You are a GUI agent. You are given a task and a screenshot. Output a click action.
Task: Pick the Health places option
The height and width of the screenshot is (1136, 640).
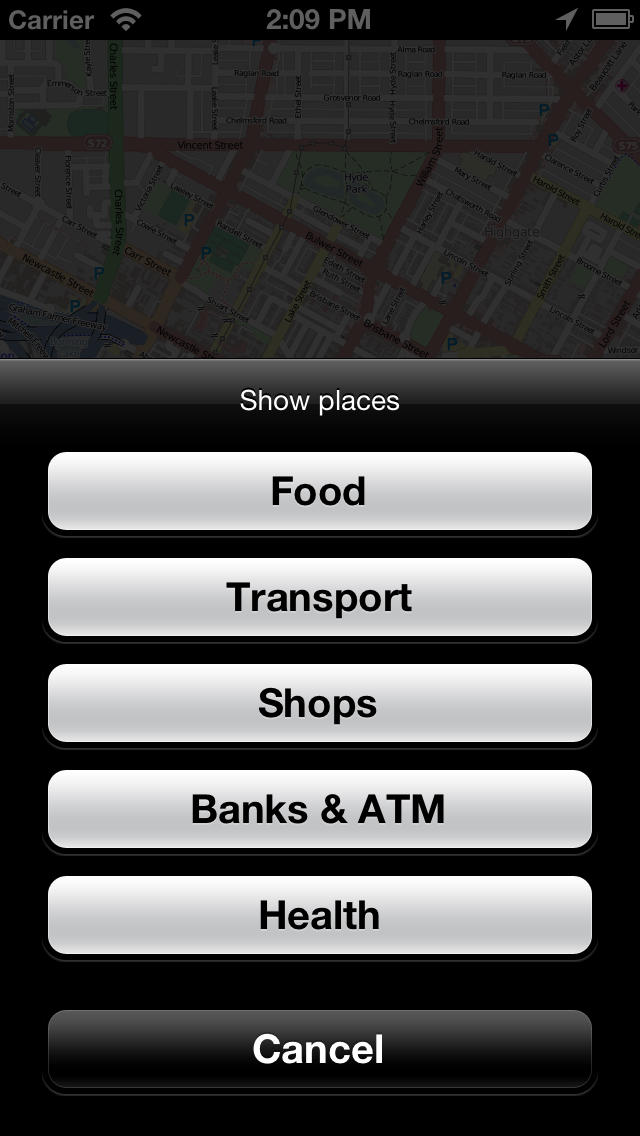pyautogui.click(x=320, y=915)
